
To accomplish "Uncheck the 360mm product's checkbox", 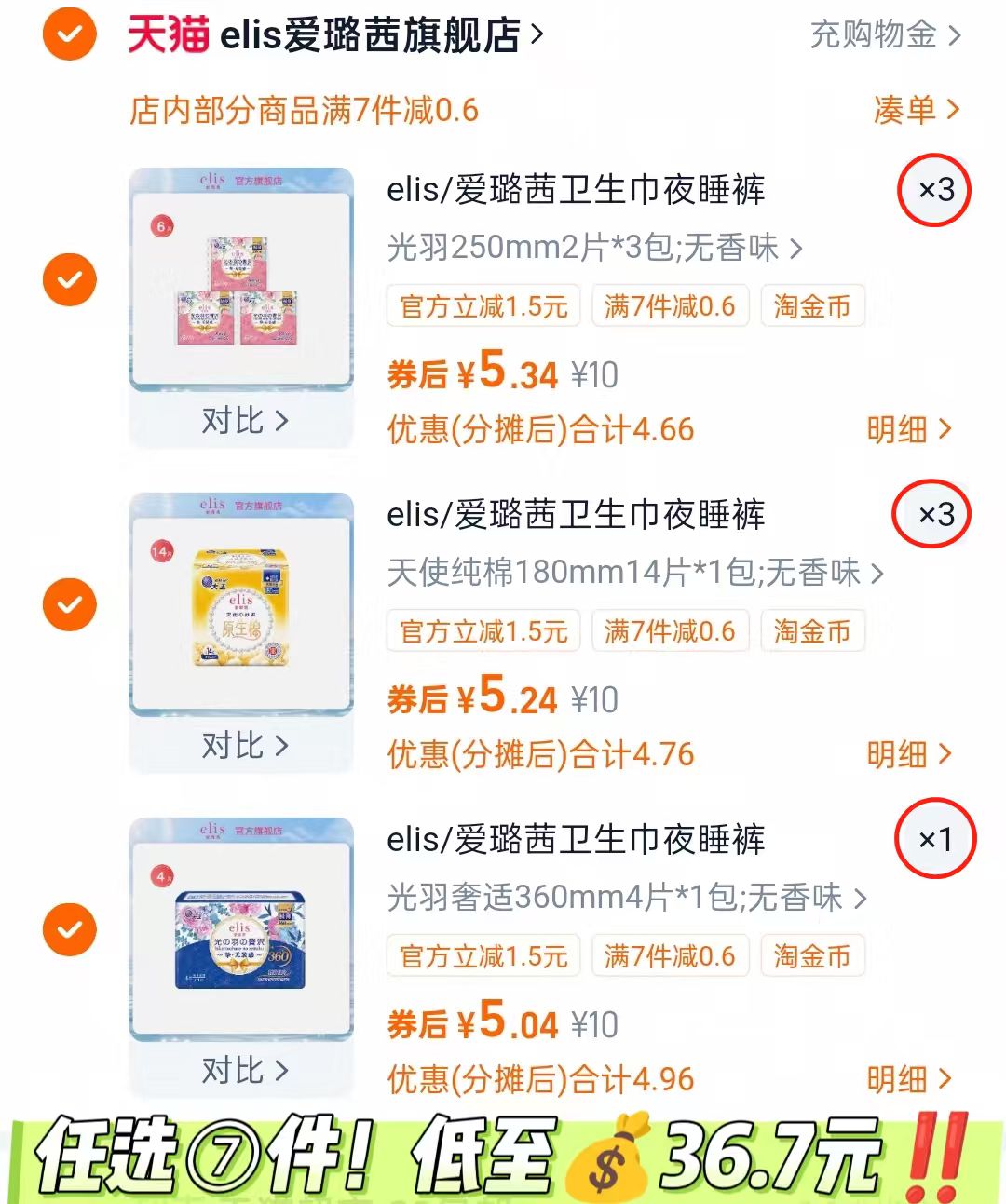I will [68, 928].
